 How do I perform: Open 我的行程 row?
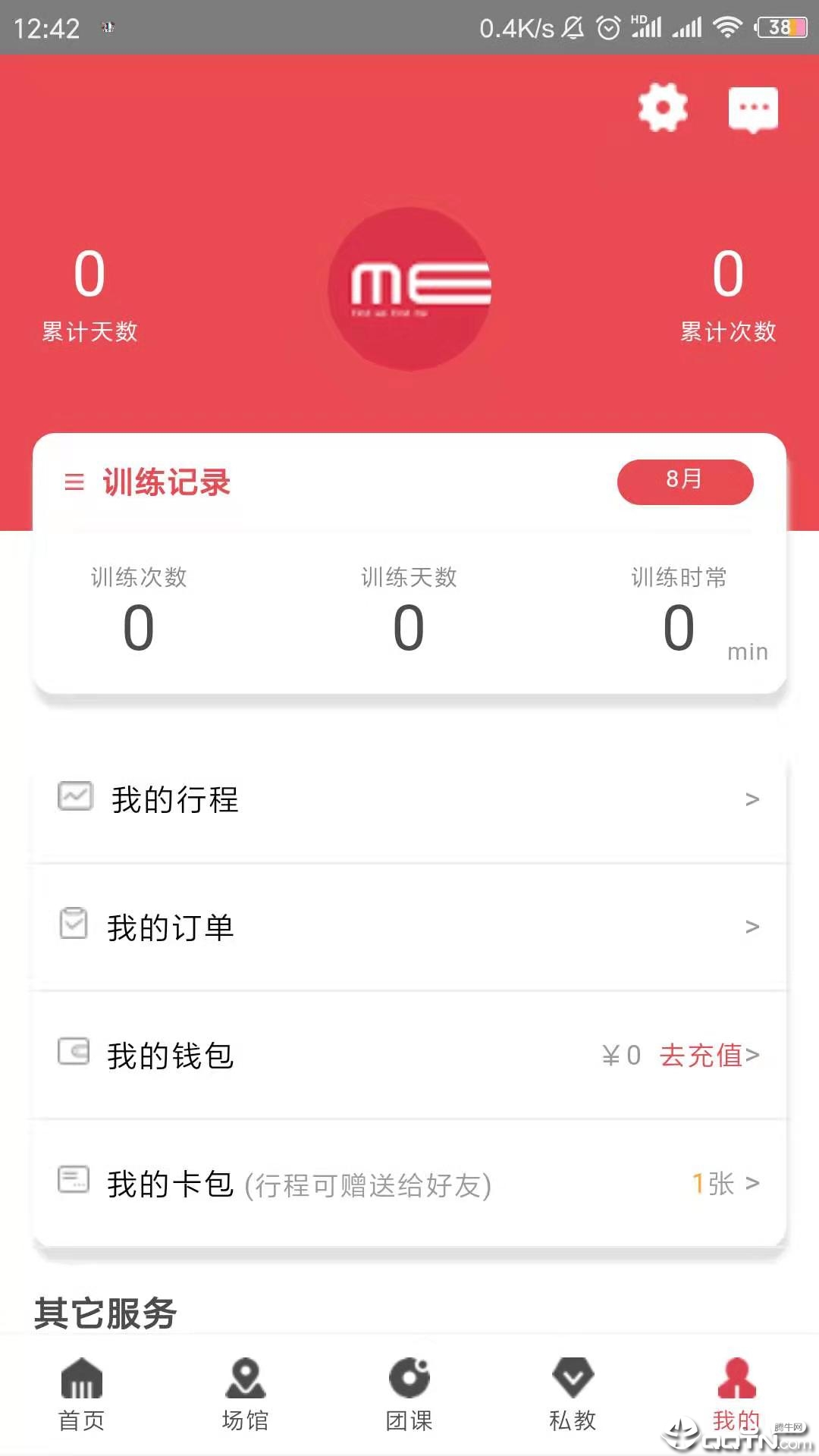tap(409, 799)
